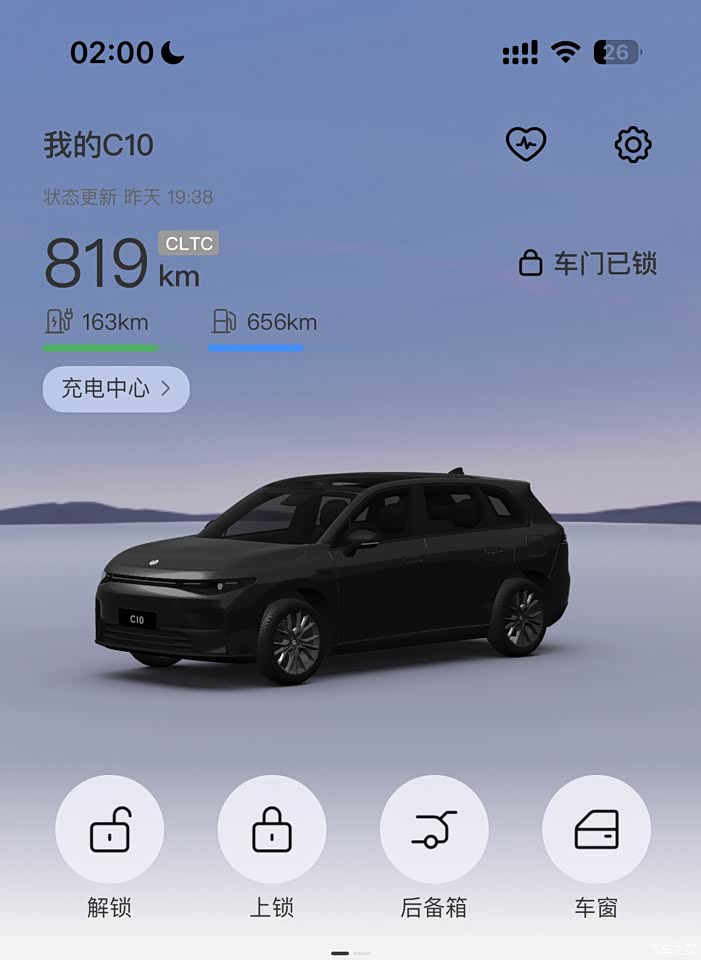Open 充电中心 charging center
Image resolution: width=701 pixels, height=960 pixels.
[x=116, y=389]
